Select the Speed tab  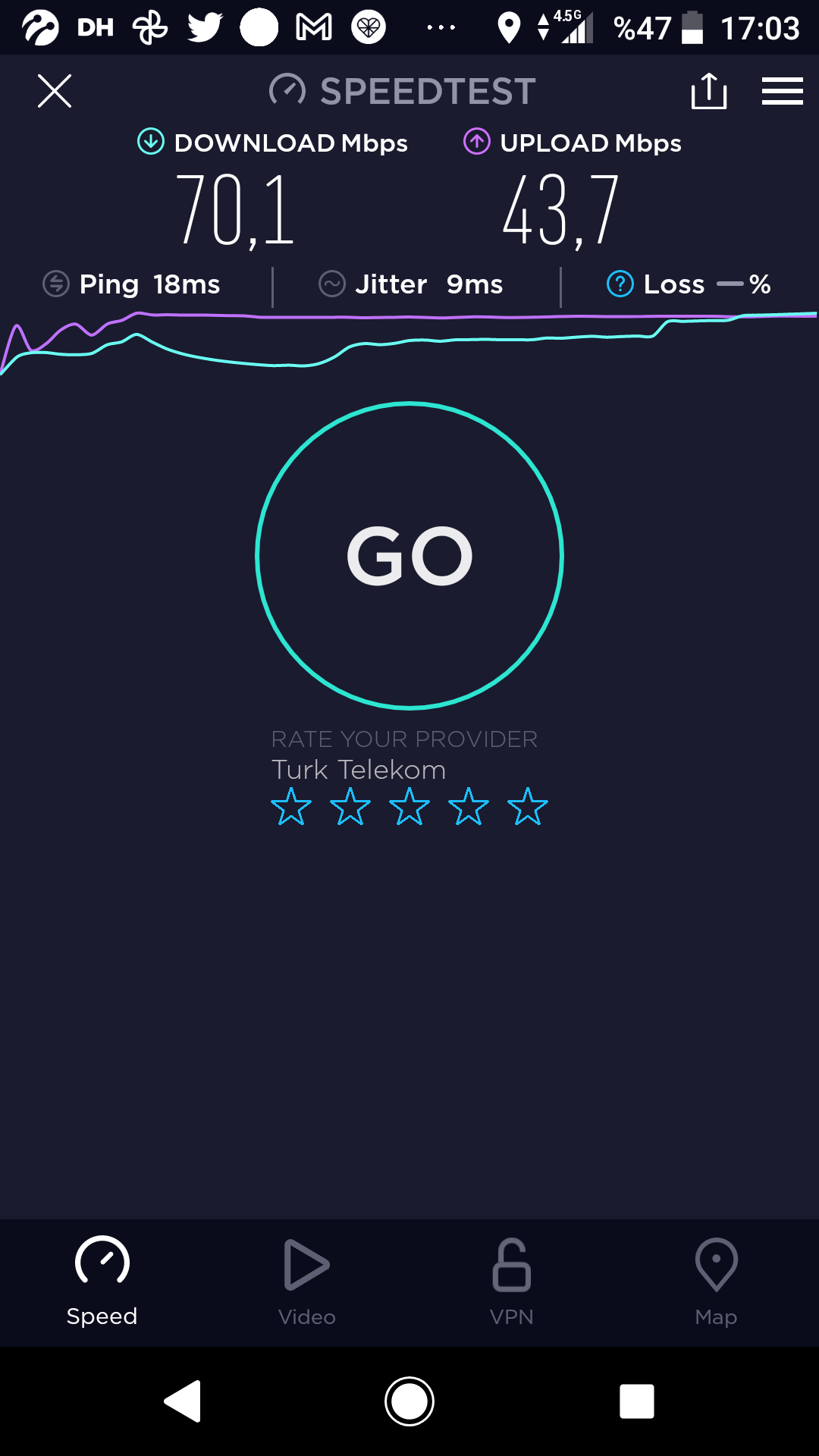[102, 1282]
